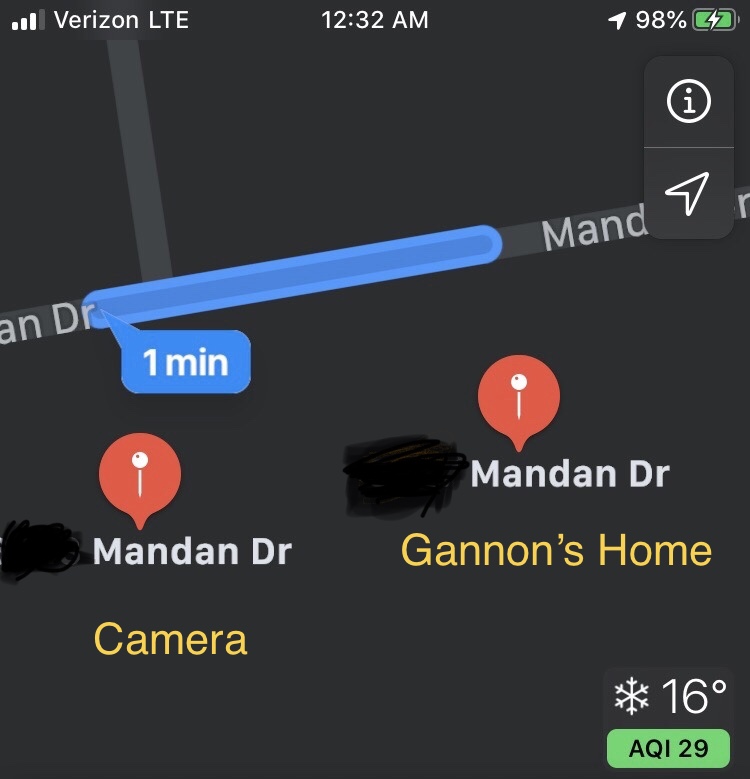
Task: Open the 16° weather widget
Action: point(669,697)
